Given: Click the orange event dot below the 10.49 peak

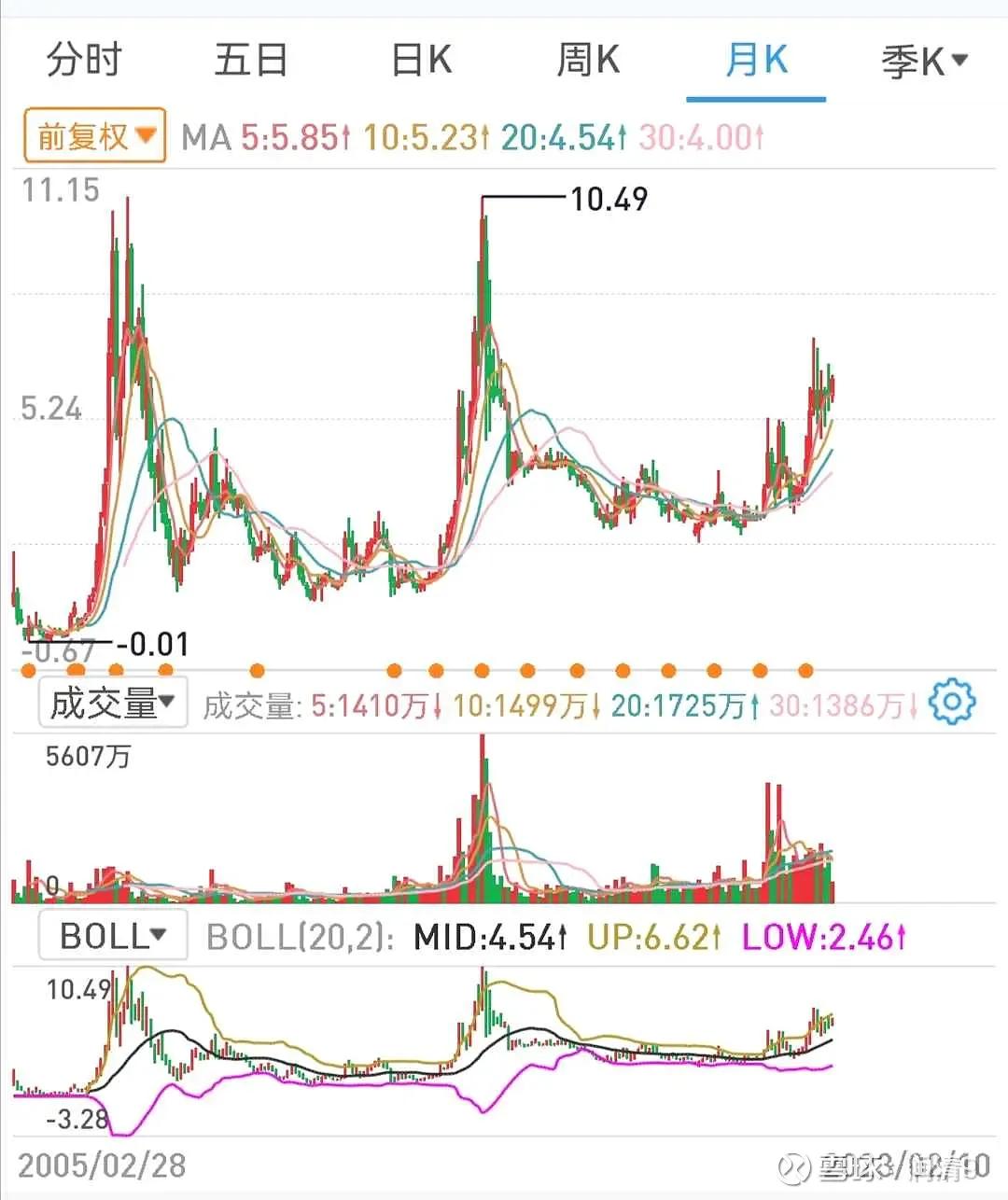Looking at the screenshot, I should point(482,669).
